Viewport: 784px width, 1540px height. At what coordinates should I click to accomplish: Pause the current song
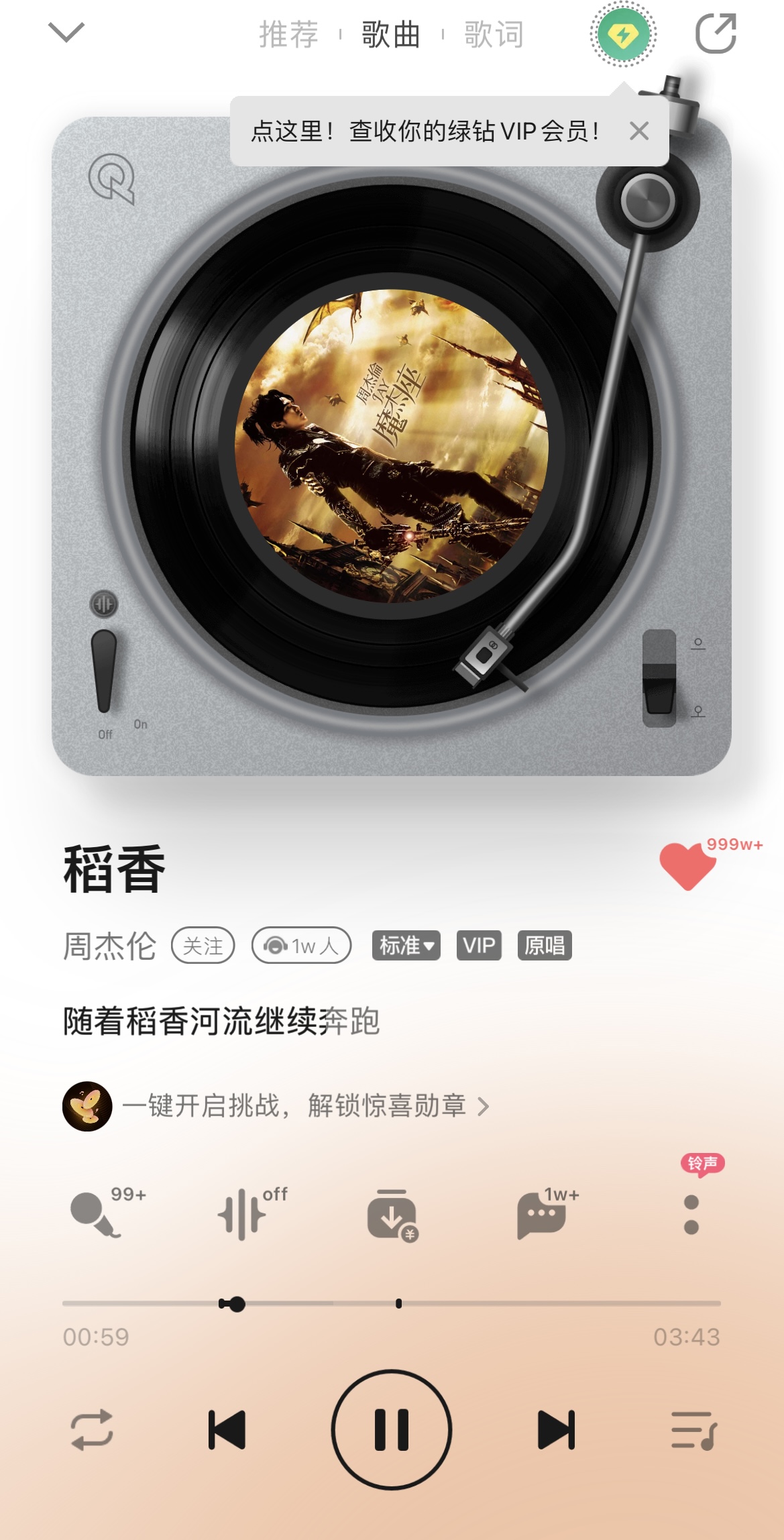point(392,1430)
